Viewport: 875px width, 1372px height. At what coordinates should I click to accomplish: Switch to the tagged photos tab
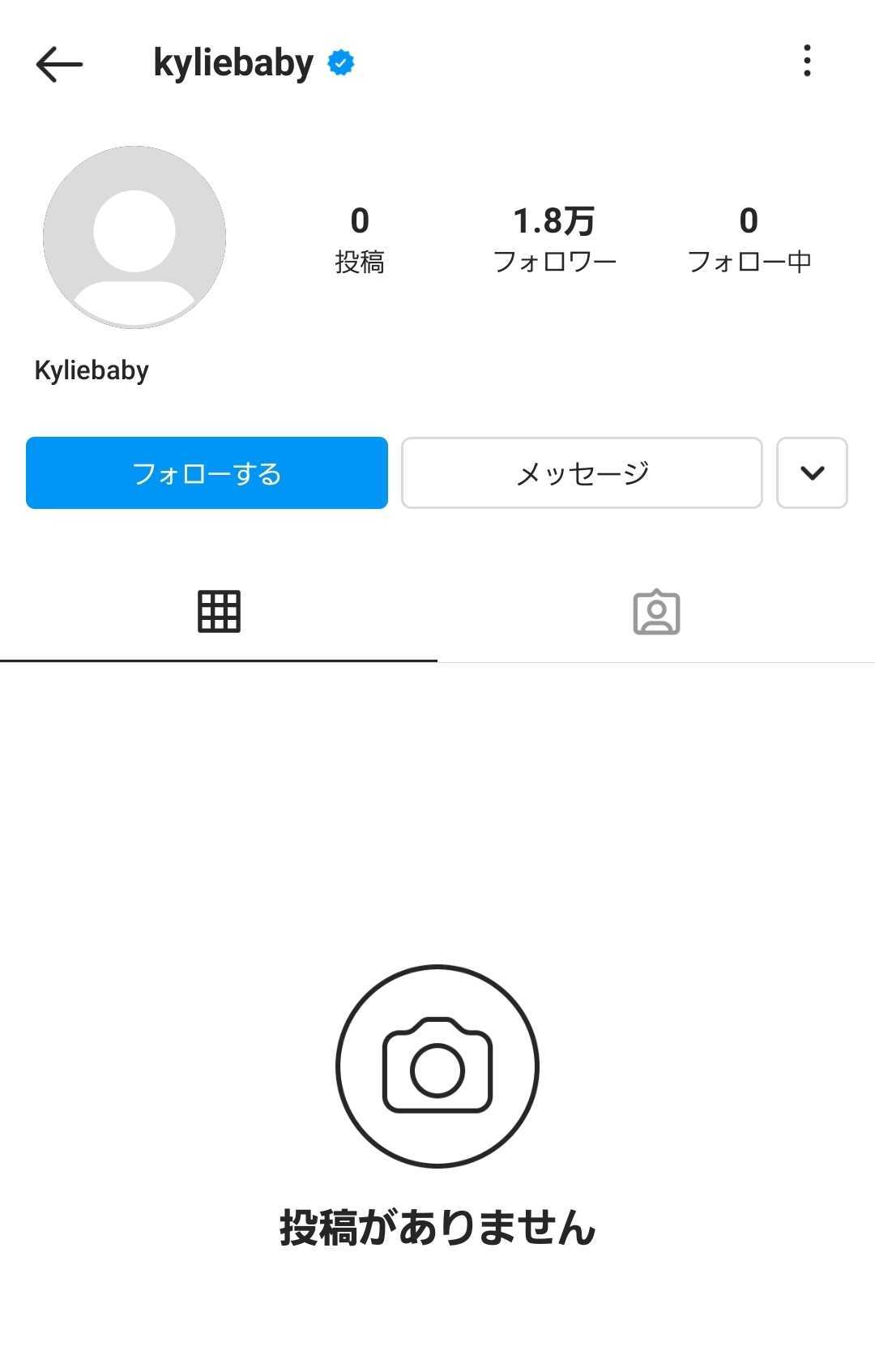click(x=656, y=612)
